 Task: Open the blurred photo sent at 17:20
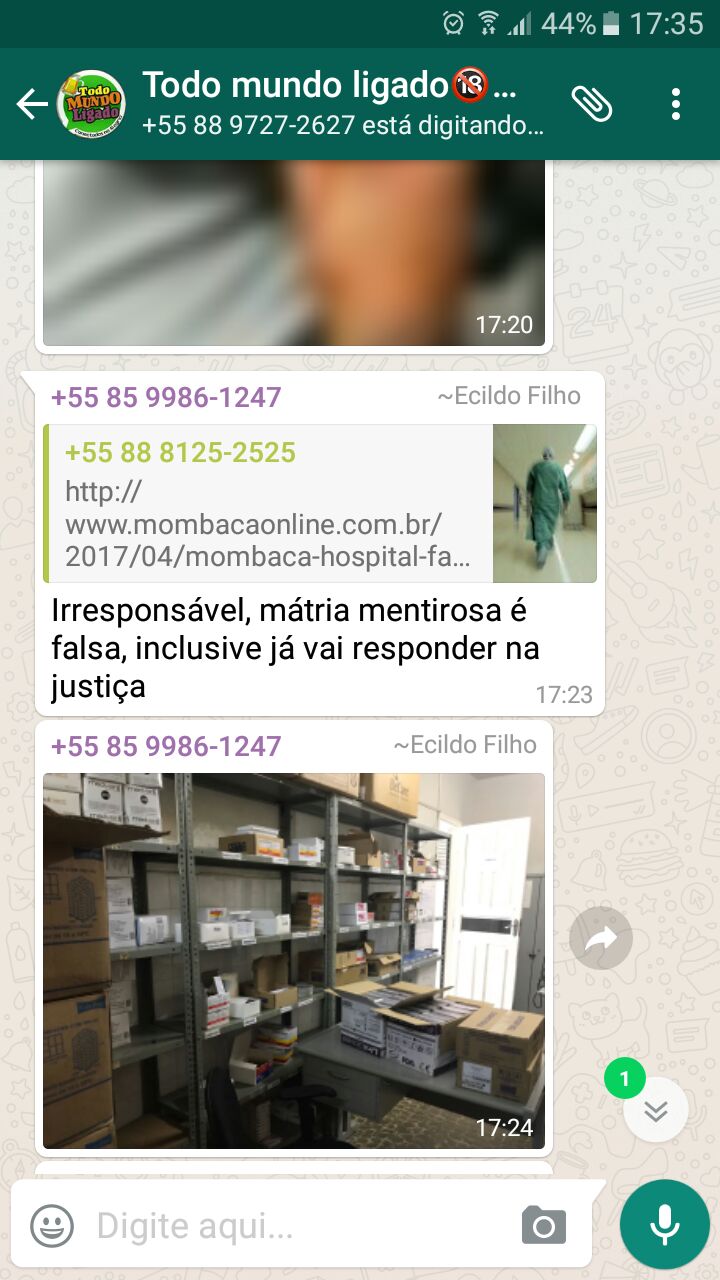click(x=294, y=253)
